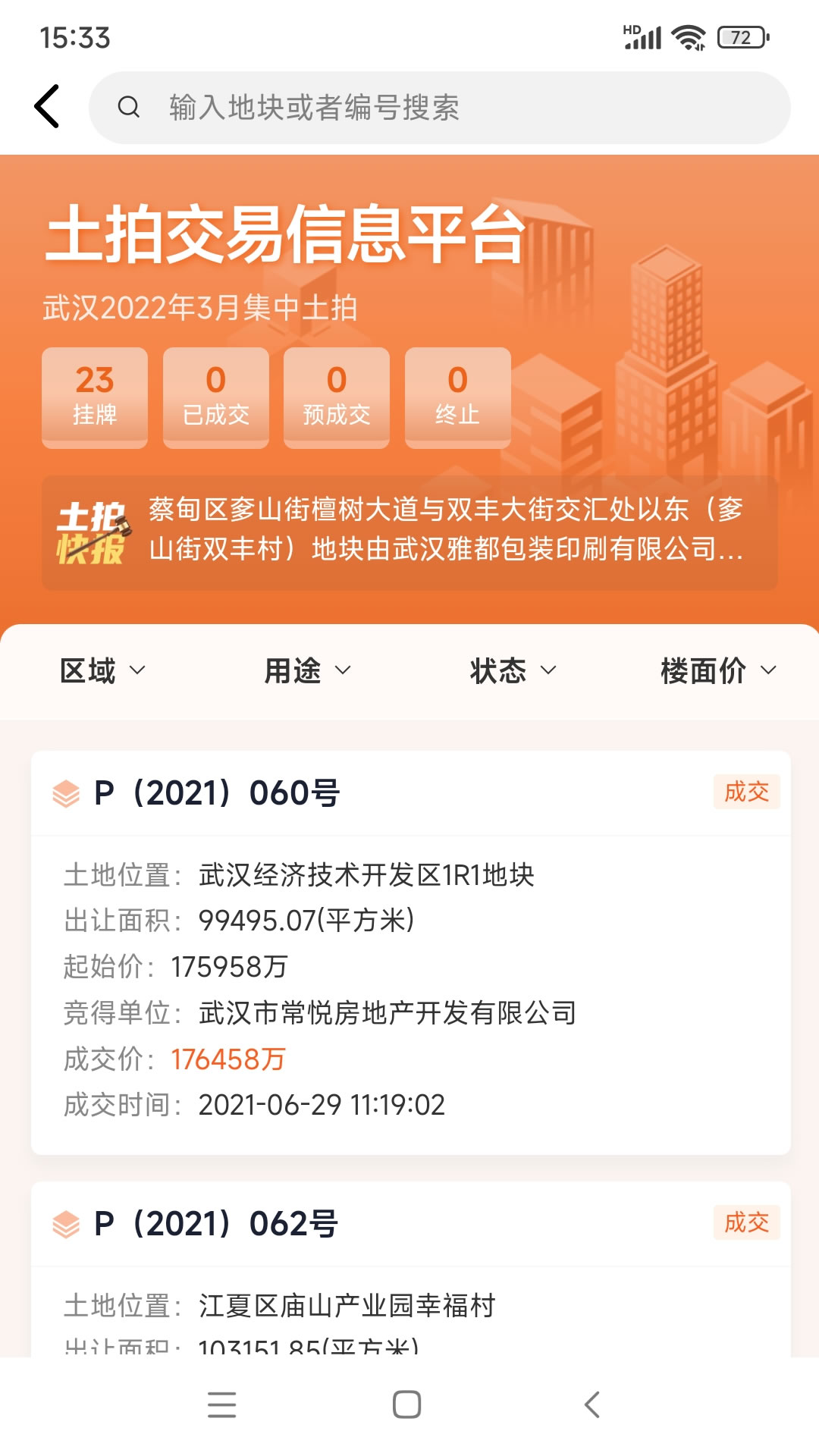The width and height of the screenshot is (819, 1456).
Task: Expand the 楼面价 filter dropdown
Action: pyautogui.click(x=717, y=670)
